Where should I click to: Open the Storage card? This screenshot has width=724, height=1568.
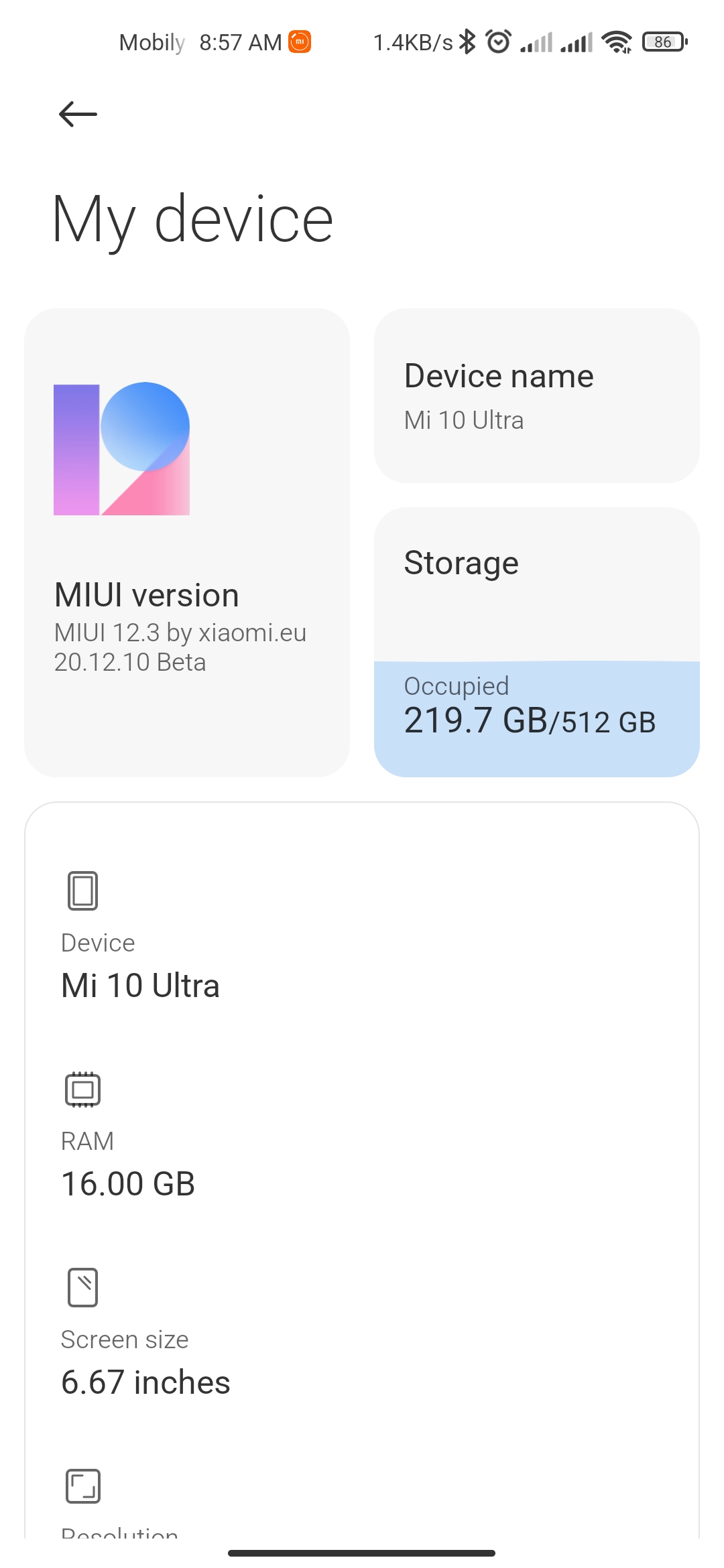click(x=537, y=642)
